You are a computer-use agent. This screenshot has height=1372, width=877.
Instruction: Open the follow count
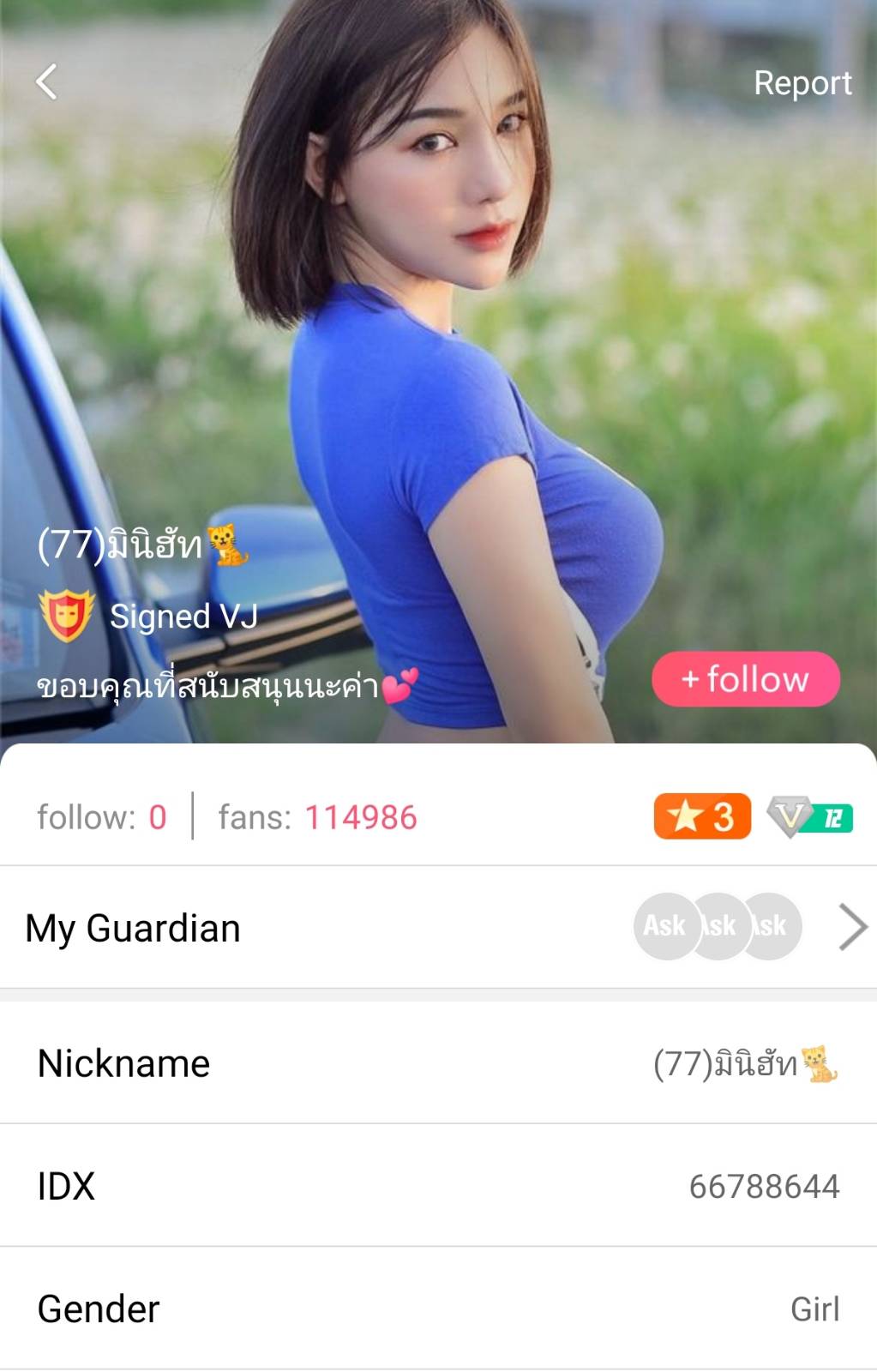[101, 817]
